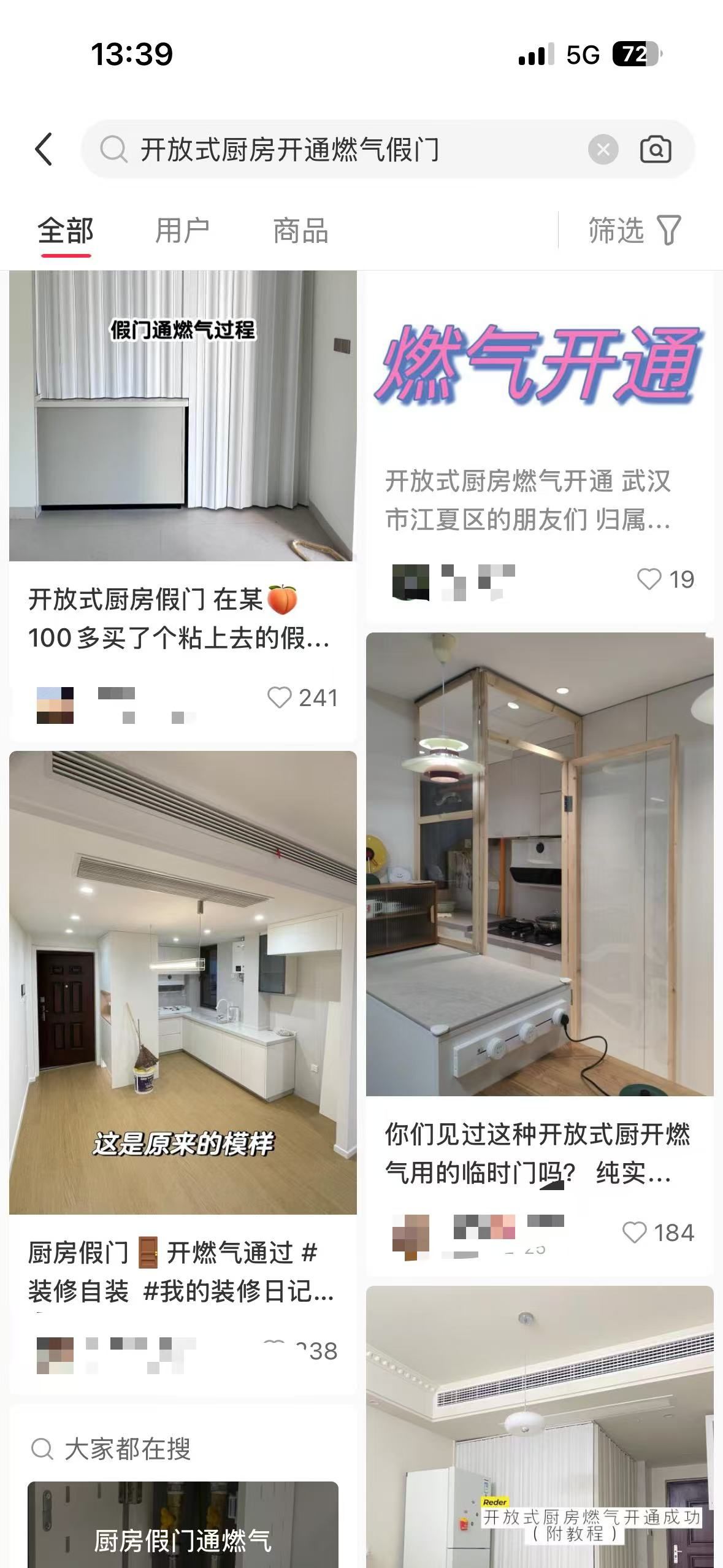
Task: Like the 开放式厨房假门 post with 241 likes
Action: (280, 698)
